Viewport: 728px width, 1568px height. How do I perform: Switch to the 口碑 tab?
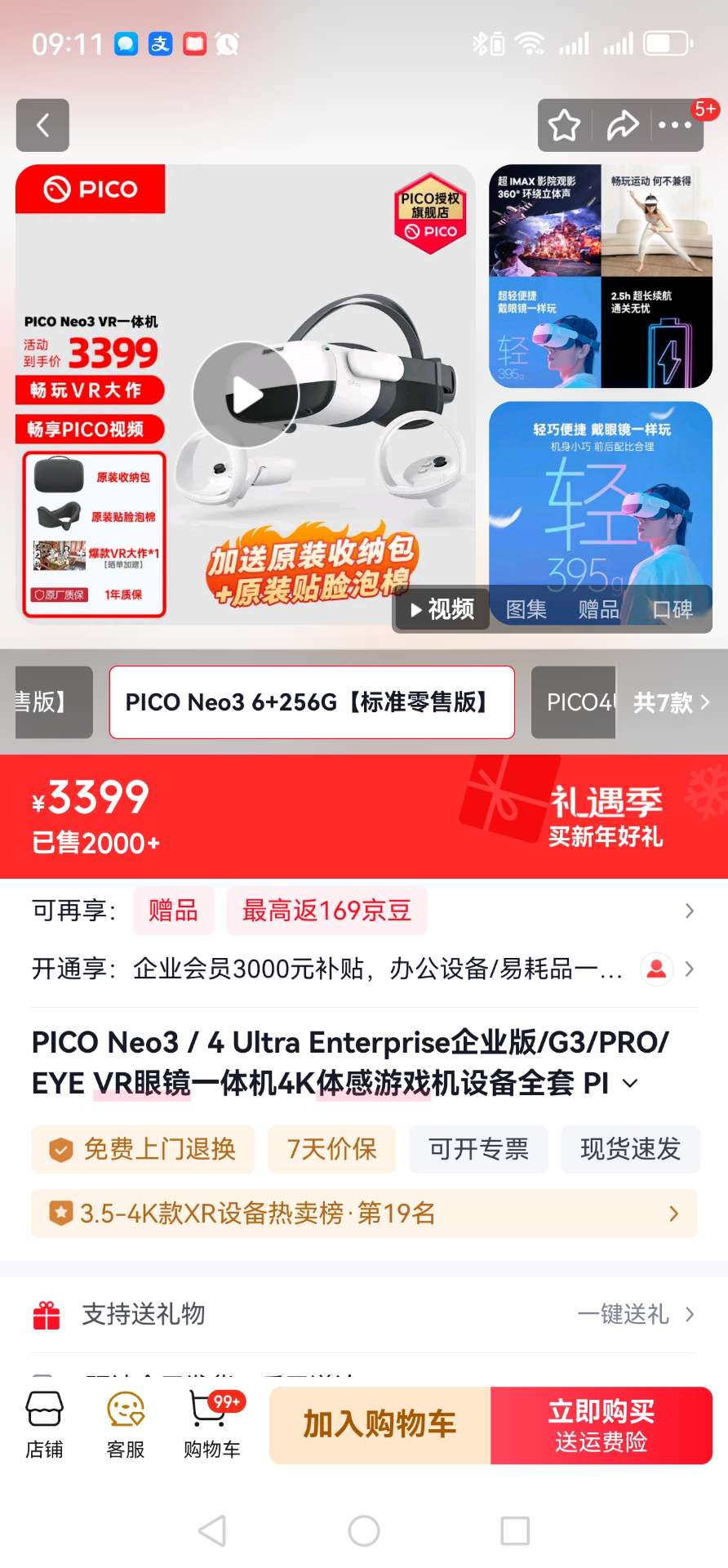672,609
